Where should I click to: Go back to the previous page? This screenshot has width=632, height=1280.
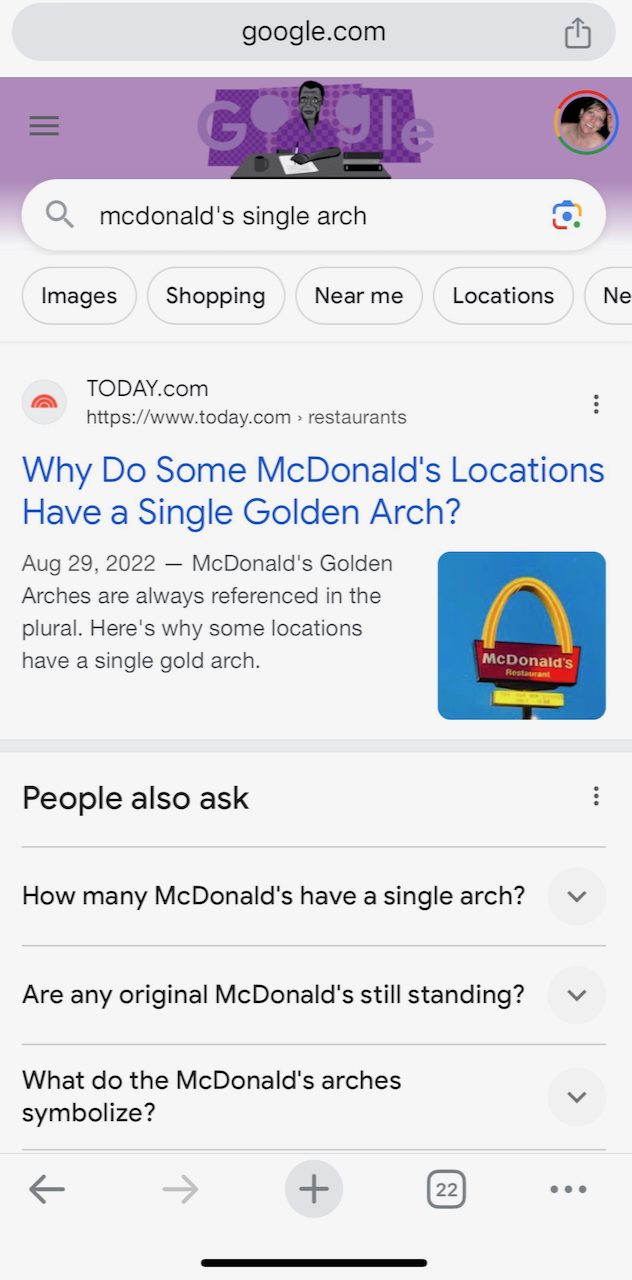(x=47, y=1189)
